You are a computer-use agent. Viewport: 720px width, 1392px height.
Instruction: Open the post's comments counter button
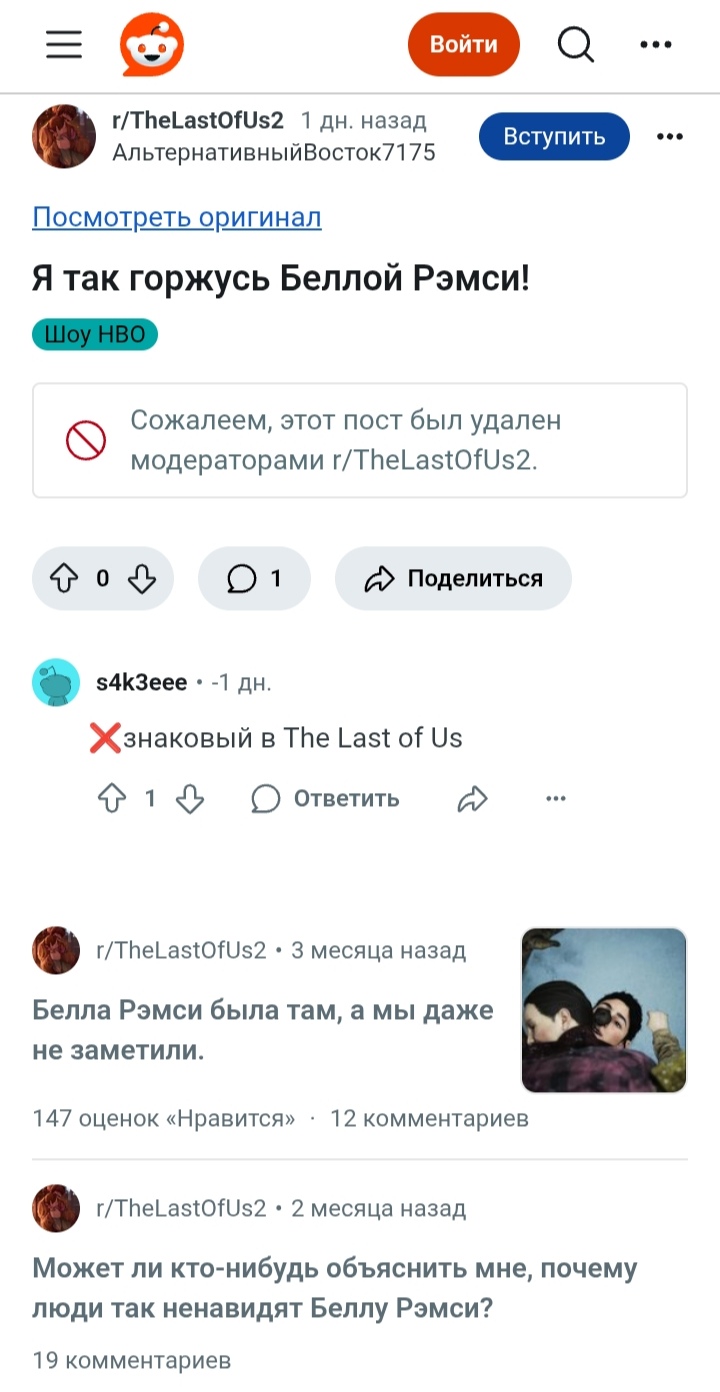(254, 578)
